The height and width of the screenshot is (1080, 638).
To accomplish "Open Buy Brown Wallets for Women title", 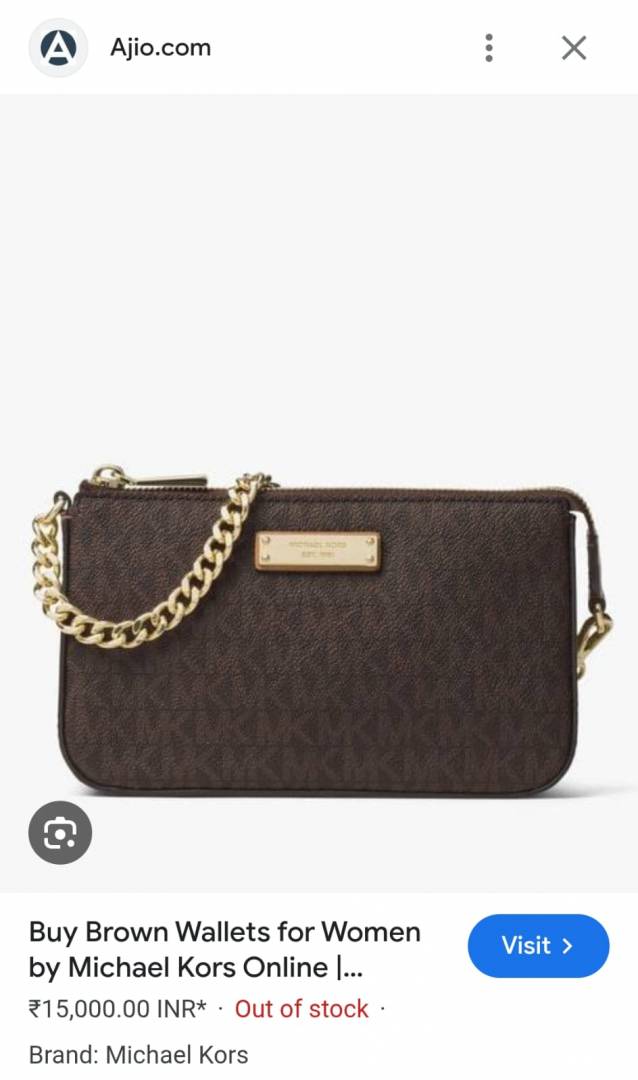I will (224, 949).
